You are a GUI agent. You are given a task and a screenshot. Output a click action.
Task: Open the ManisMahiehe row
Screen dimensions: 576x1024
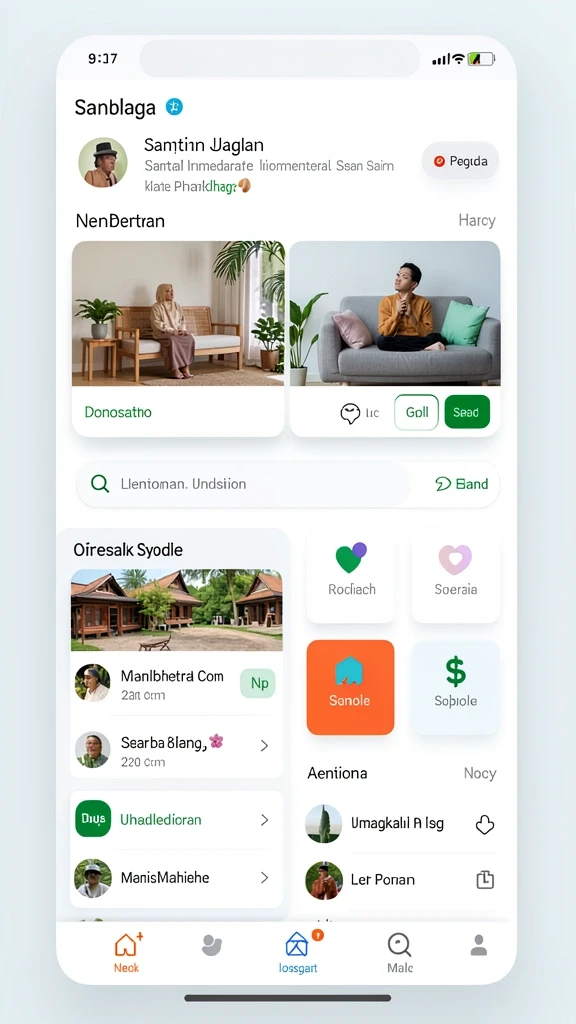176,878
